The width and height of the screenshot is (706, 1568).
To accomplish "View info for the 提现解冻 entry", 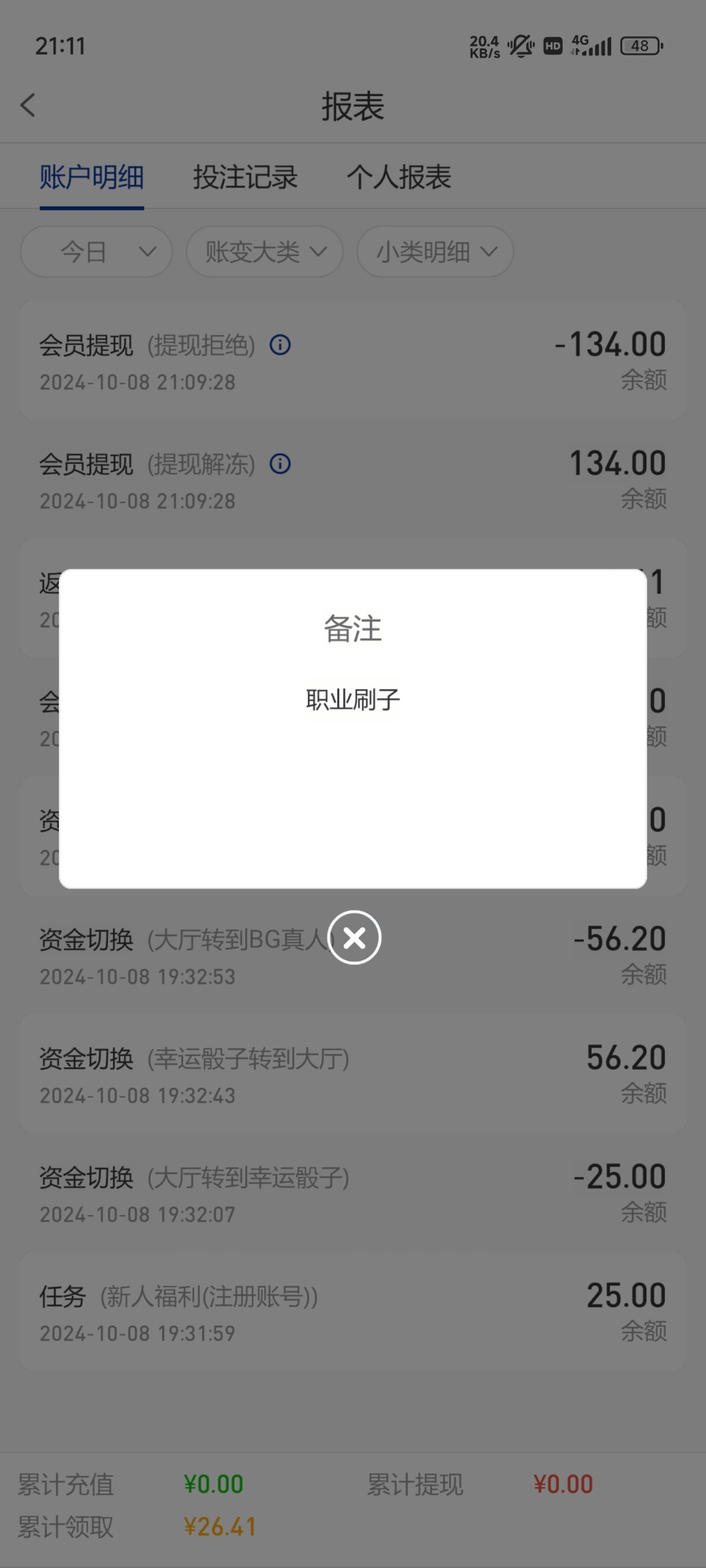I will tap(280, 464).
